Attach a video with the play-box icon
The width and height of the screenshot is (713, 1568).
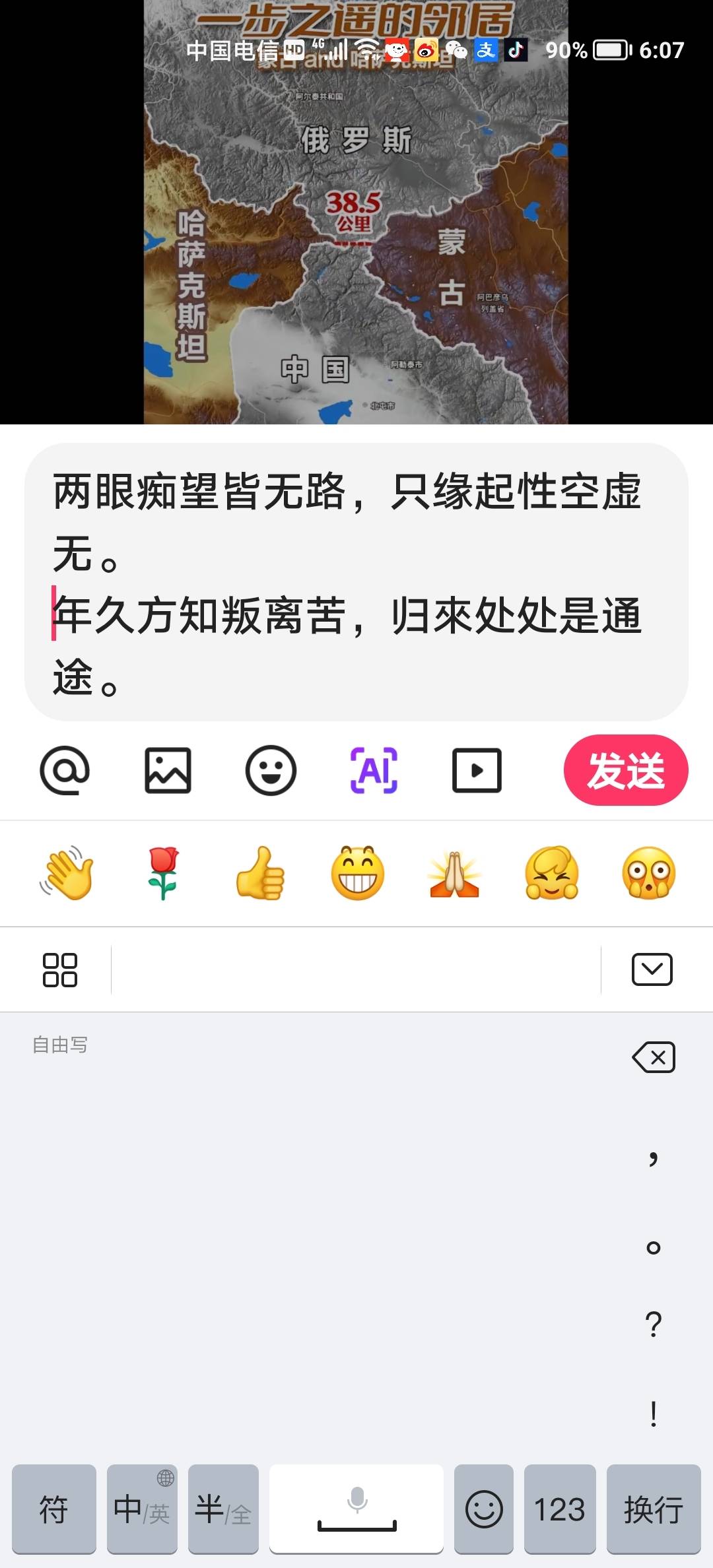[x=477, y=770]
